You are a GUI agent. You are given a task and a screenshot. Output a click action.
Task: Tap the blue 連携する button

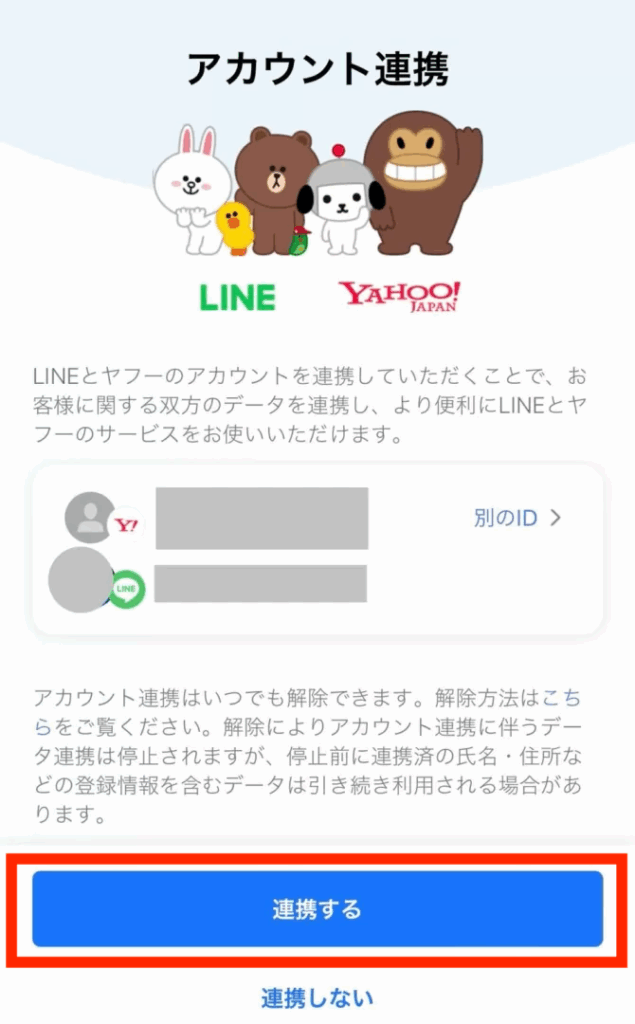coord(317,909)
